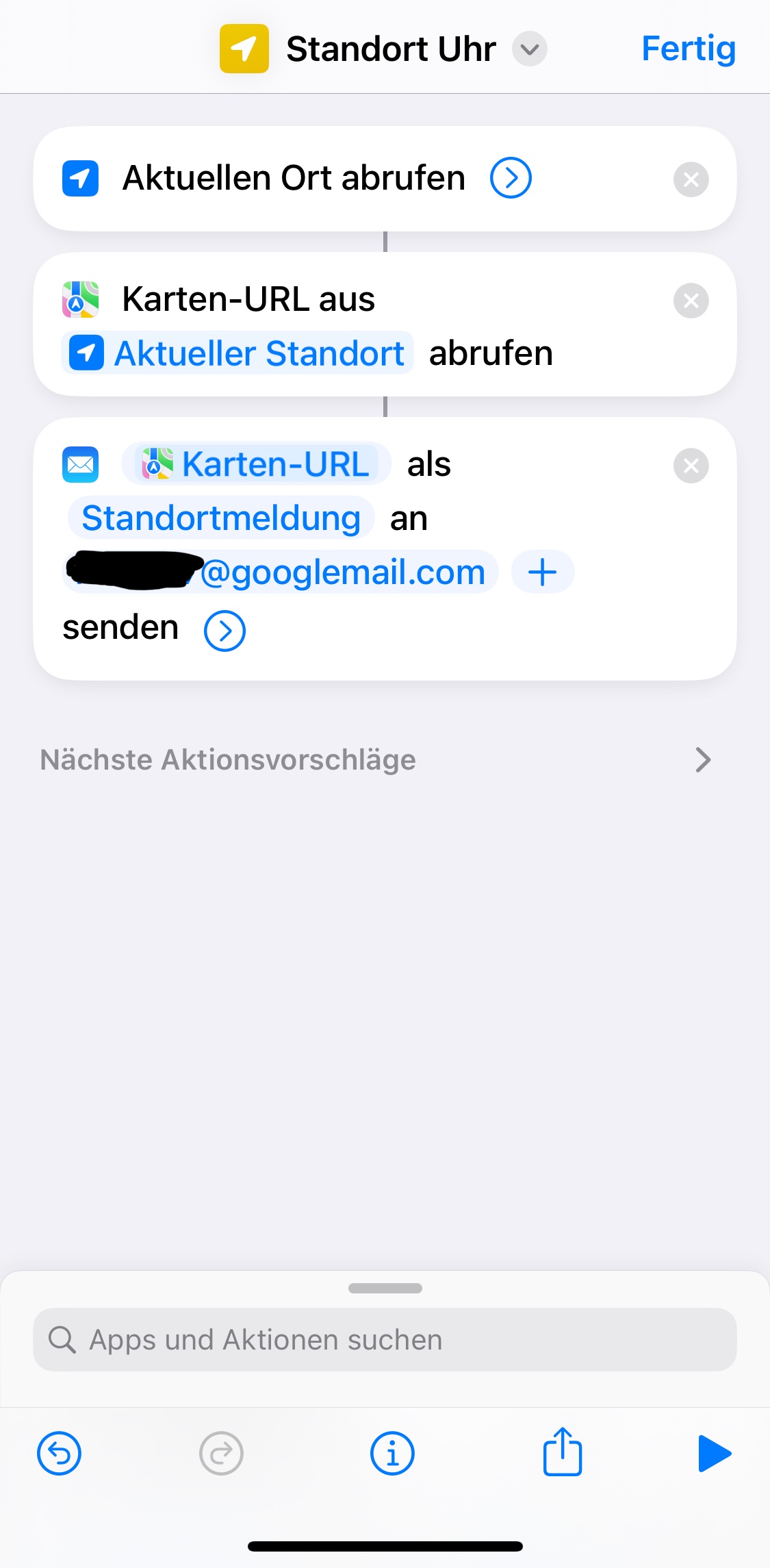Tap the yellow shortcut icon
The height and width of the screenshot is (1568, 770).
coord(244,49)
